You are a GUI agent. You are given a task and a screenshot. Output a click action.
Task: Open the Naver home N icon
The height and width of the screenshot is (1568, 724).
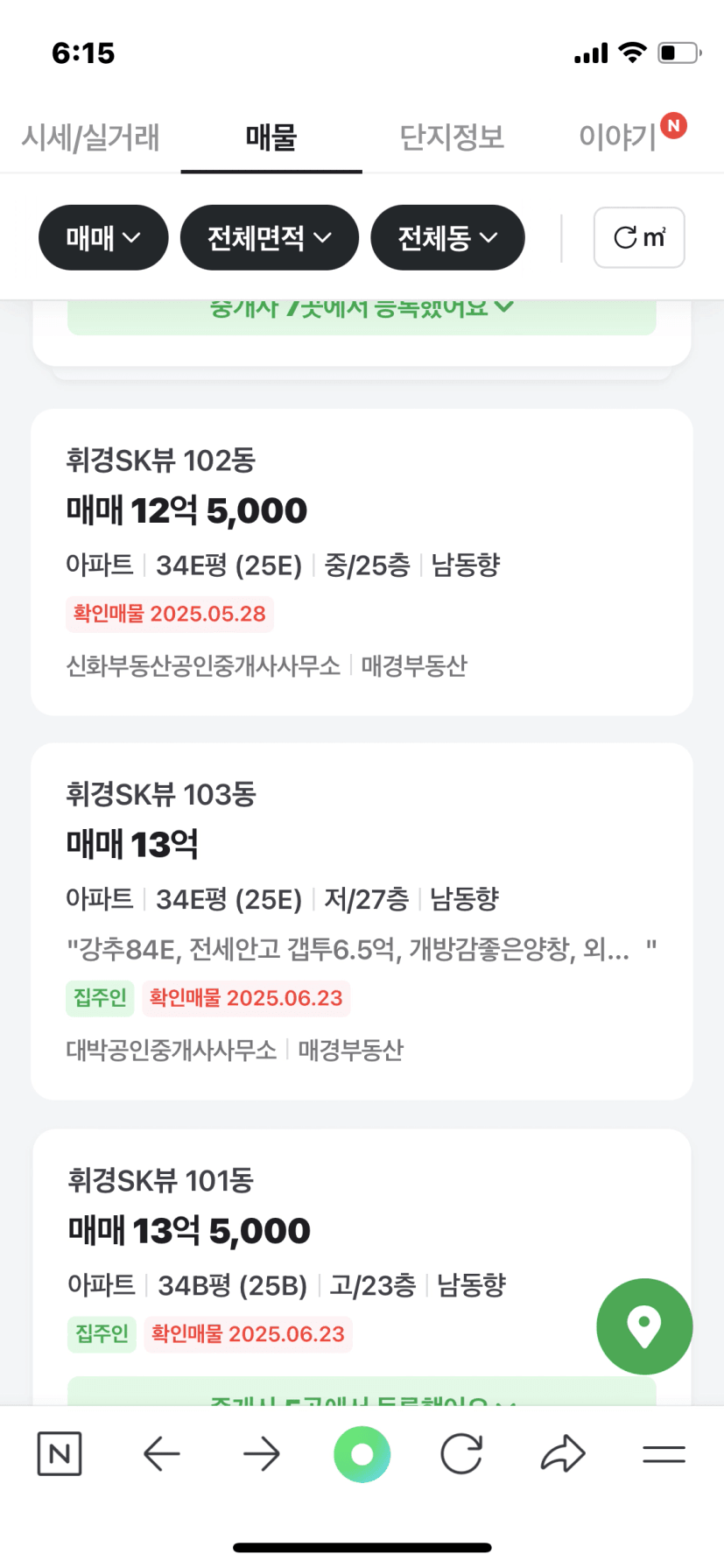60,1454
